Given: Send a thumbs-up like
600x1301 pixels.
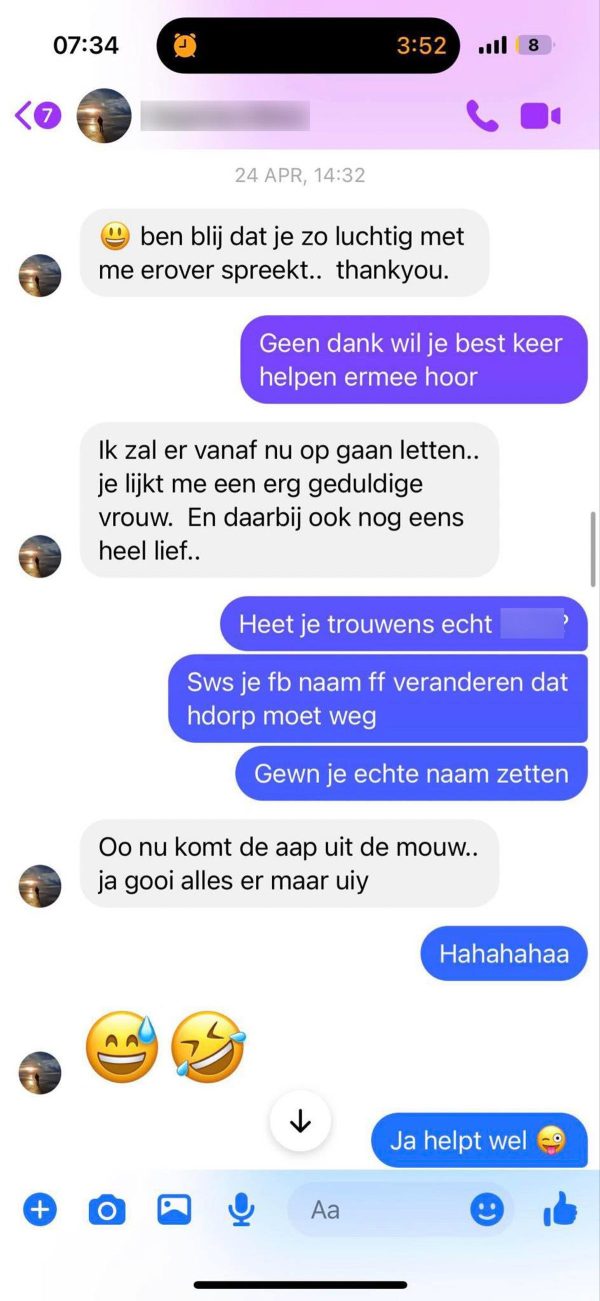Looking at the screenshot, I should click(x=560, y=1211).
